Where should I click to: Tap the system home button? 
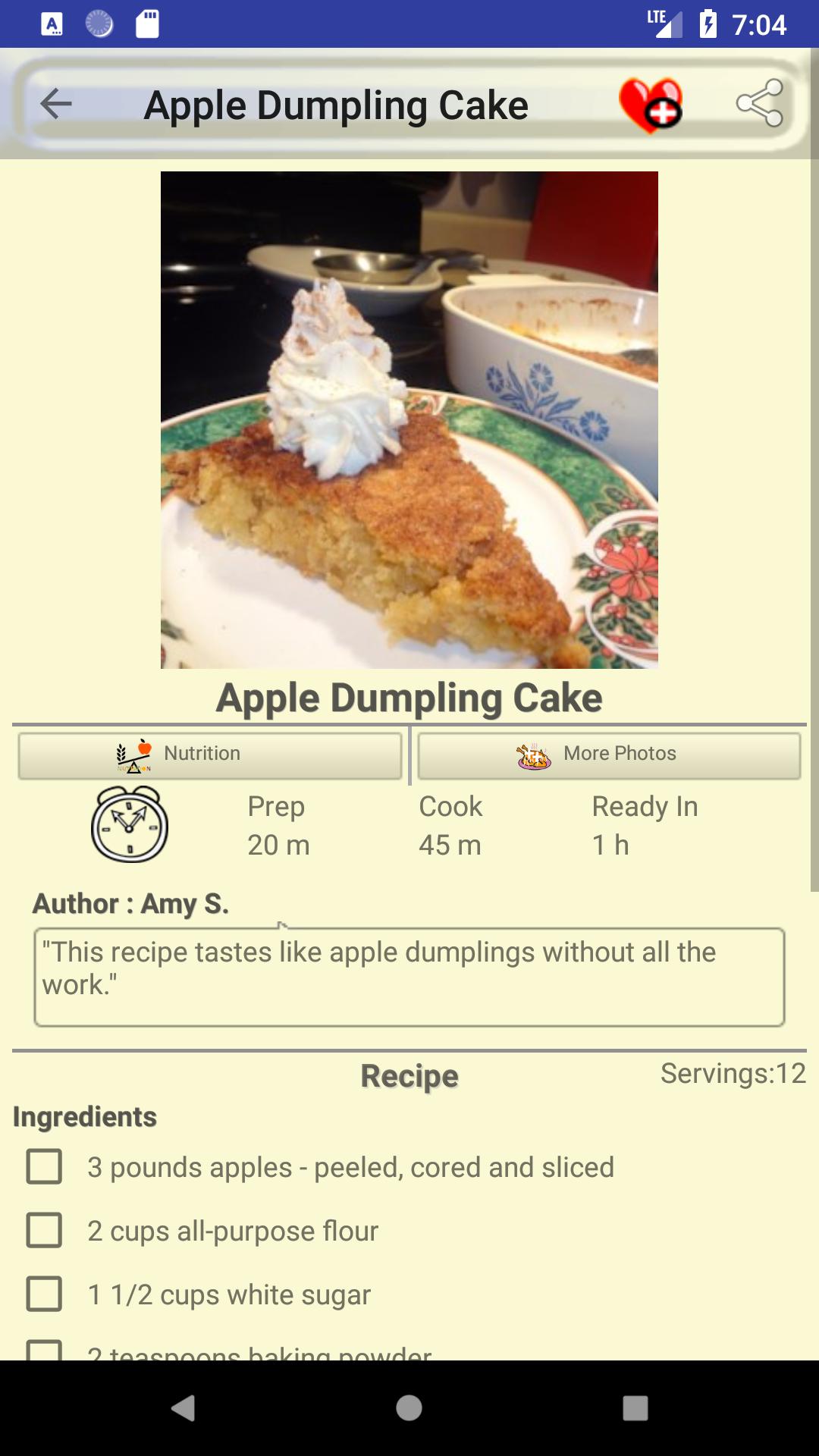tap(409, 1408)
